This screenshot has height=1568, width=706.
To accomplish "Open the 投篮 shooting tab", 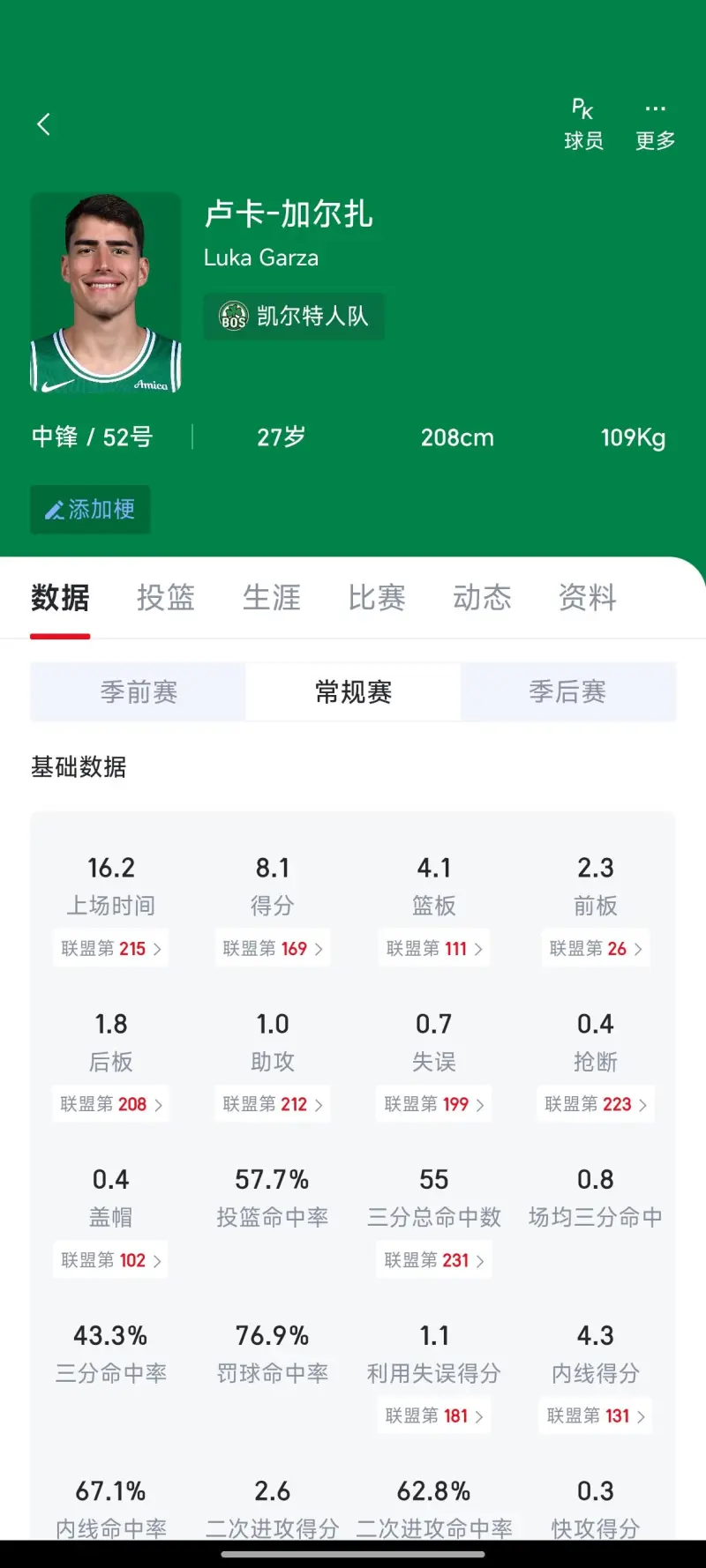I will click(x=165, y=597).
